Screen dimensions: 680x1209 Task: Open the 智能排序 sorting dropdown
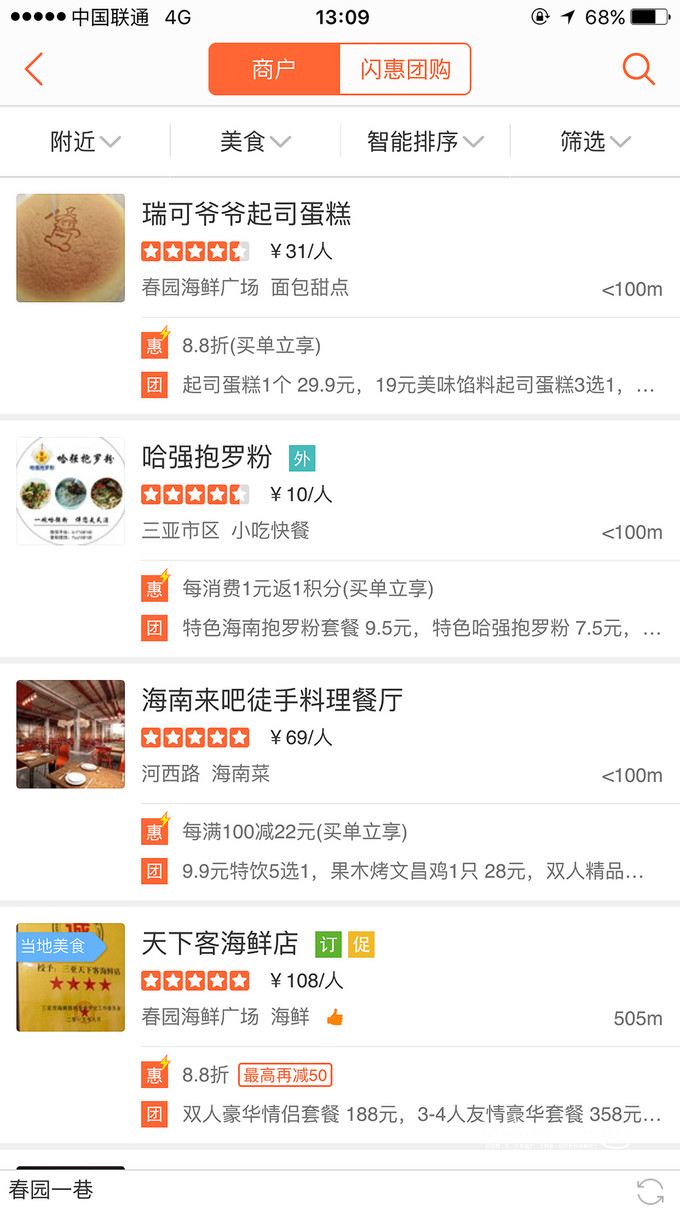[x=425, y=142]
